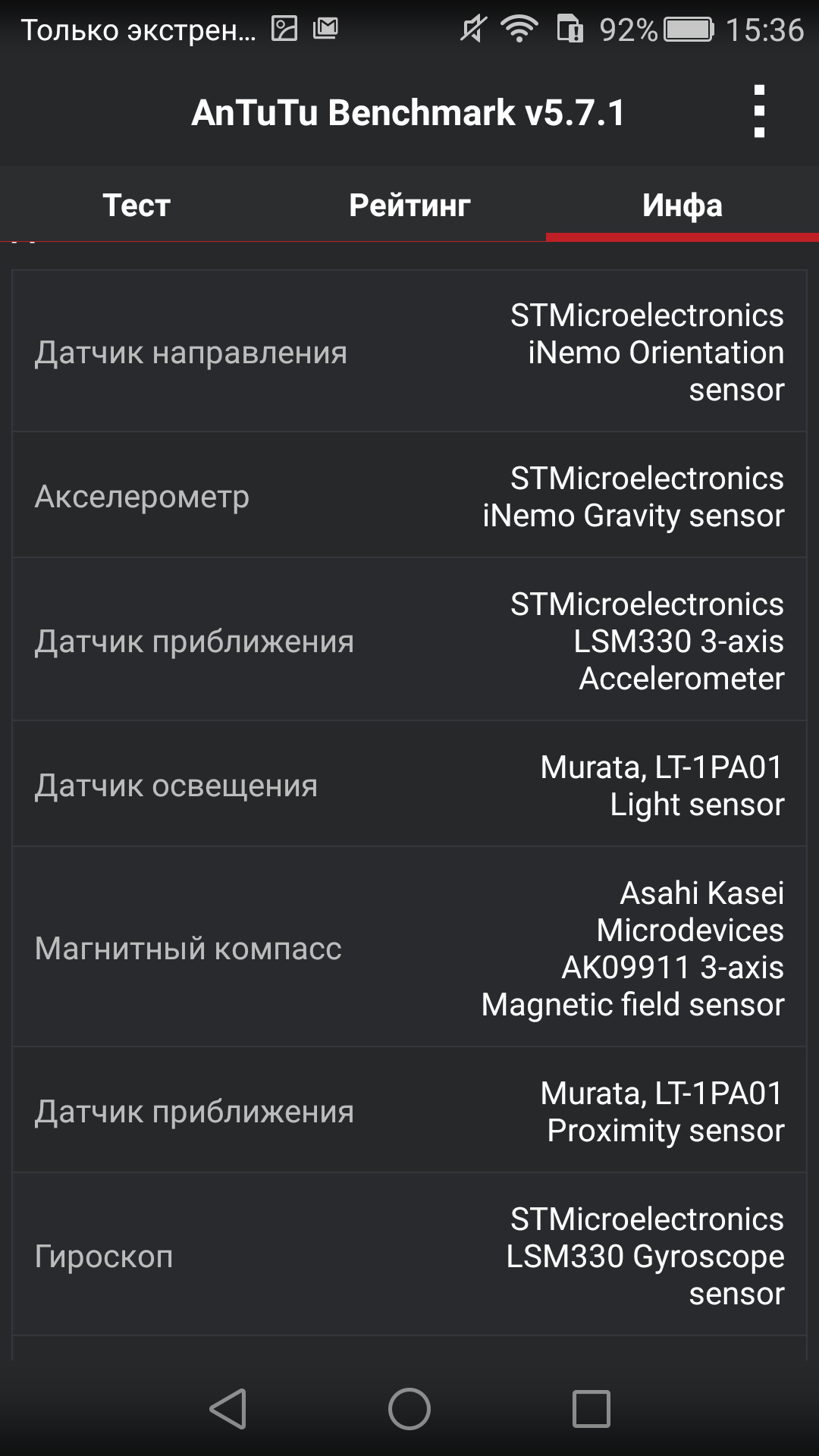Select the Инфа tab

point(682,205)
